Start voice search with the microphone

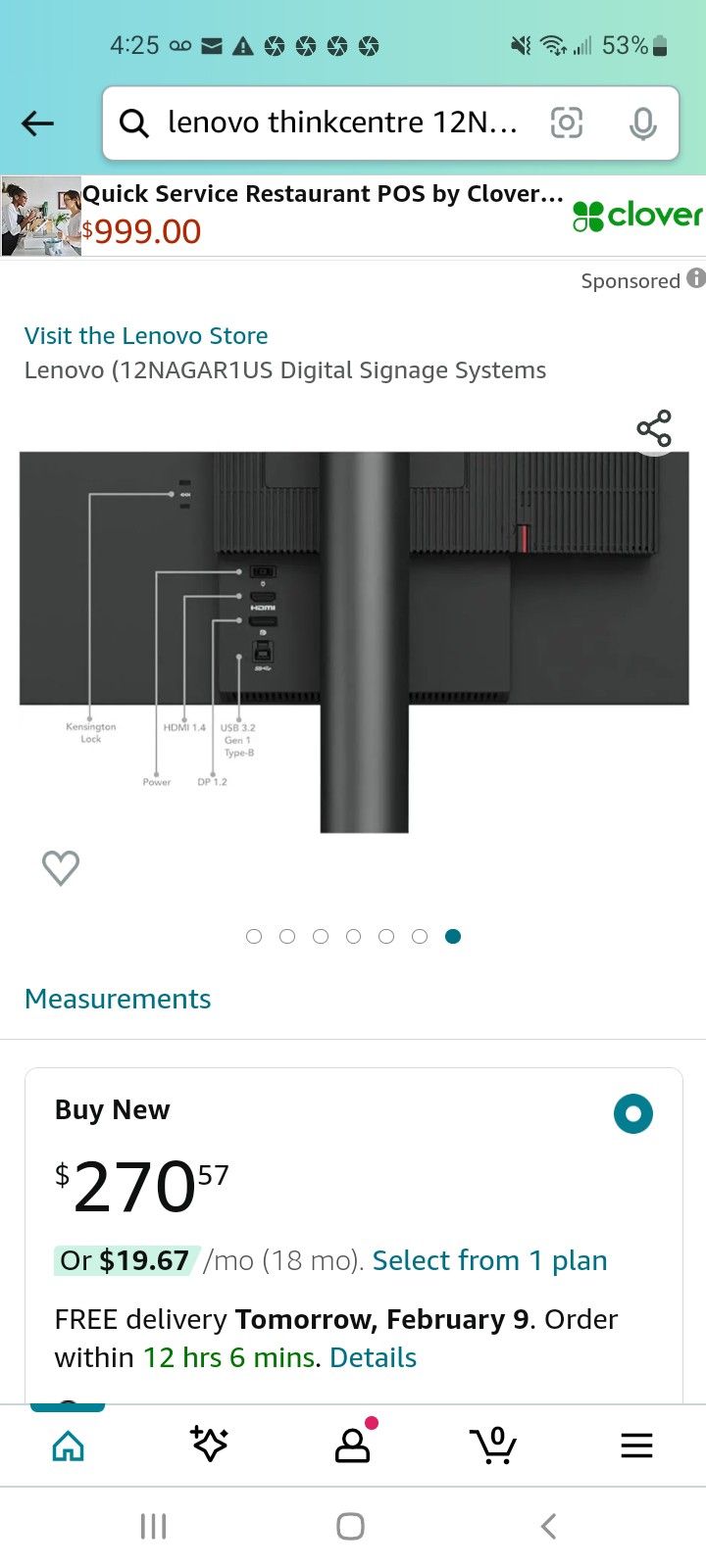[x=642, y=123]
